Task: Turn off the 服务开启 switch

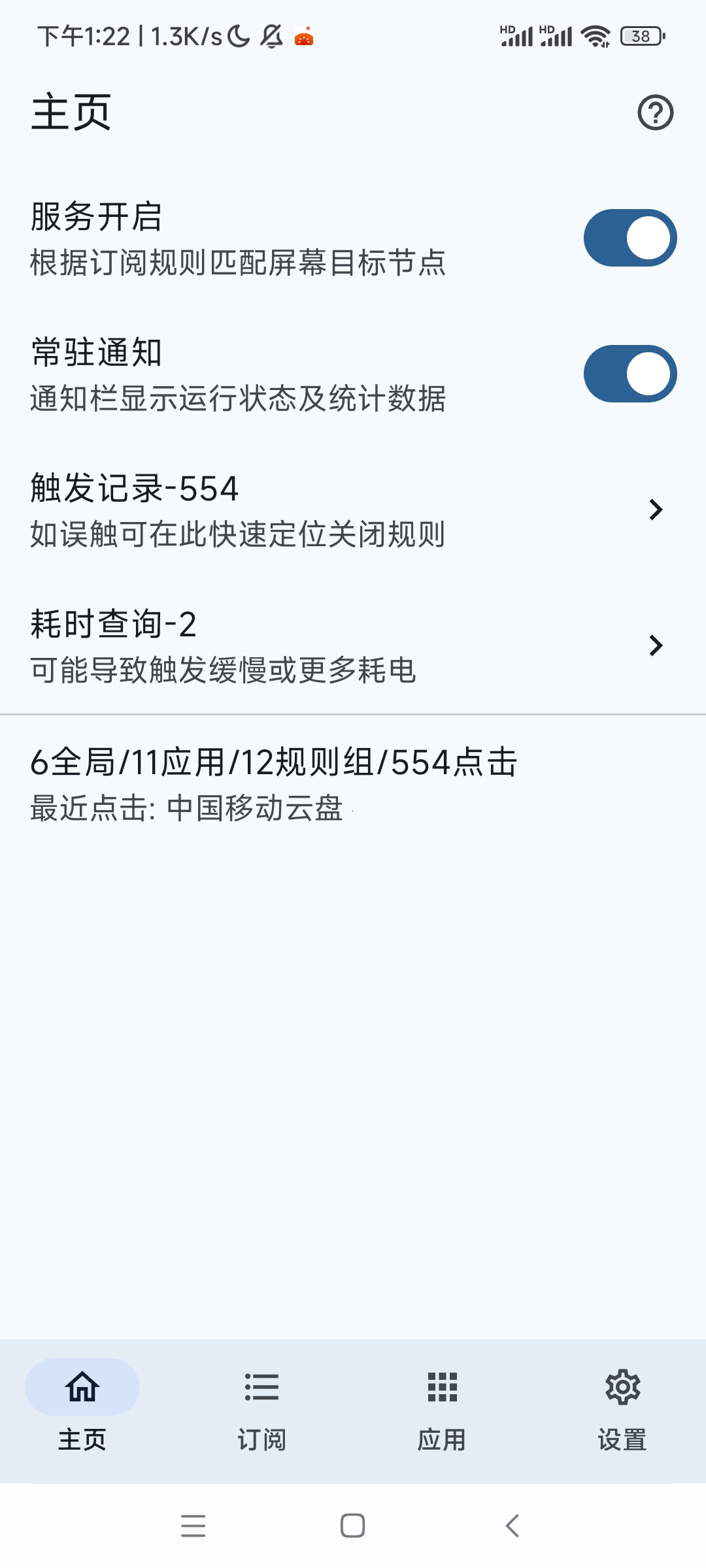Action: [x=630, y=238]
